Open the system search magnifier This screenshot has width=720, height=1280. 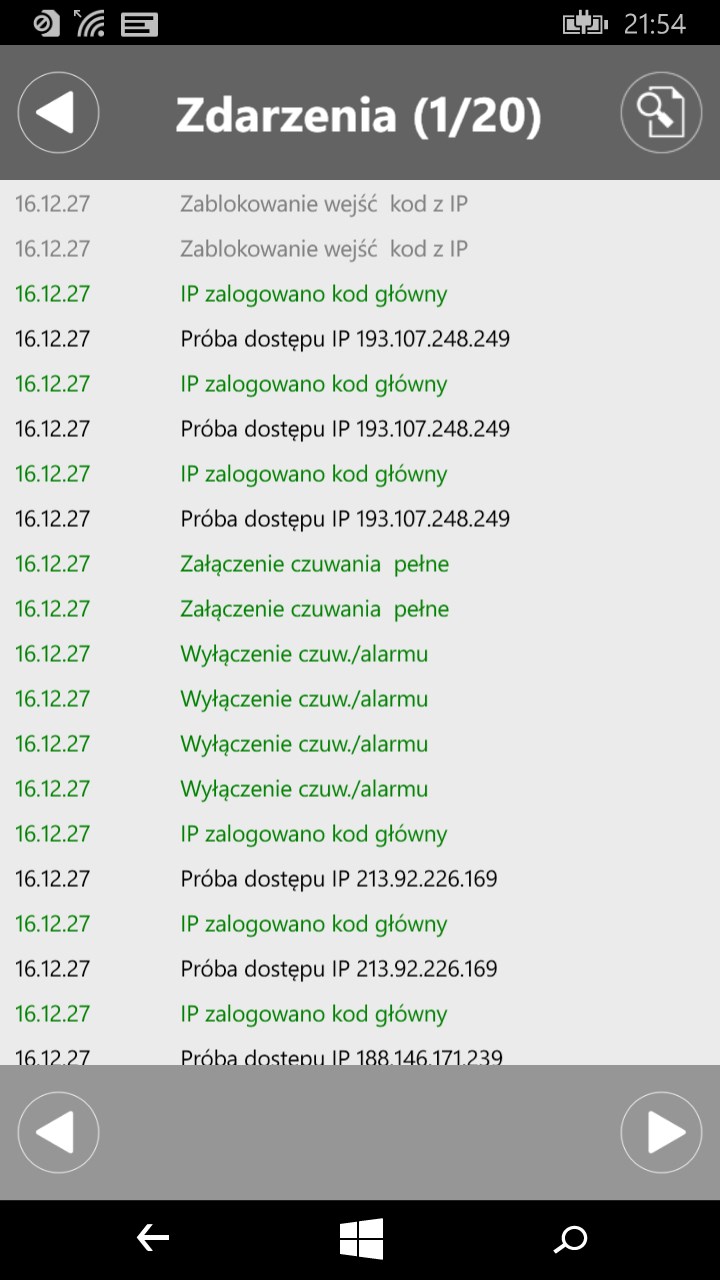(570, 1239)
